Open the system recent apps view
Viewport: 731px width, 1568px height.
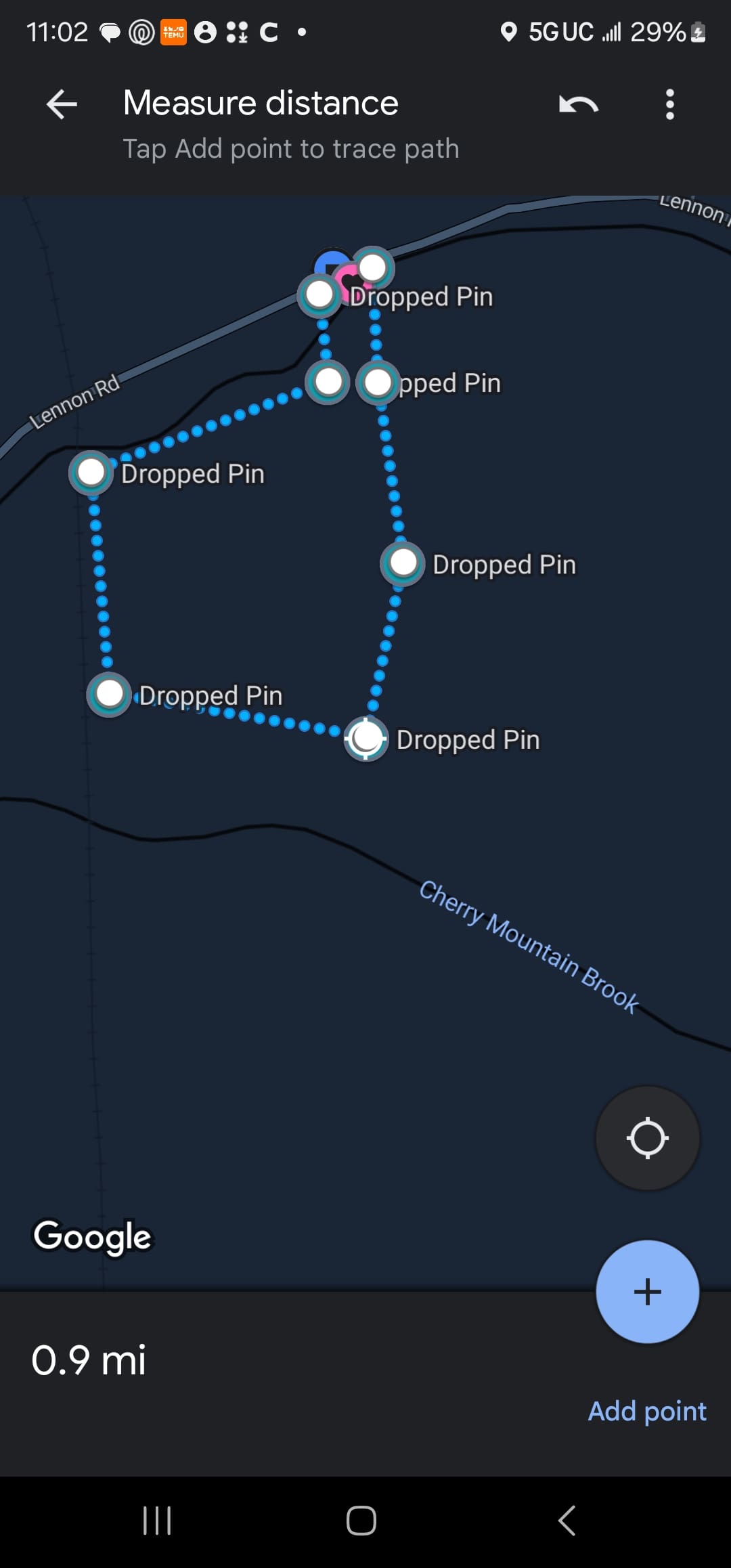(157, 1521)
